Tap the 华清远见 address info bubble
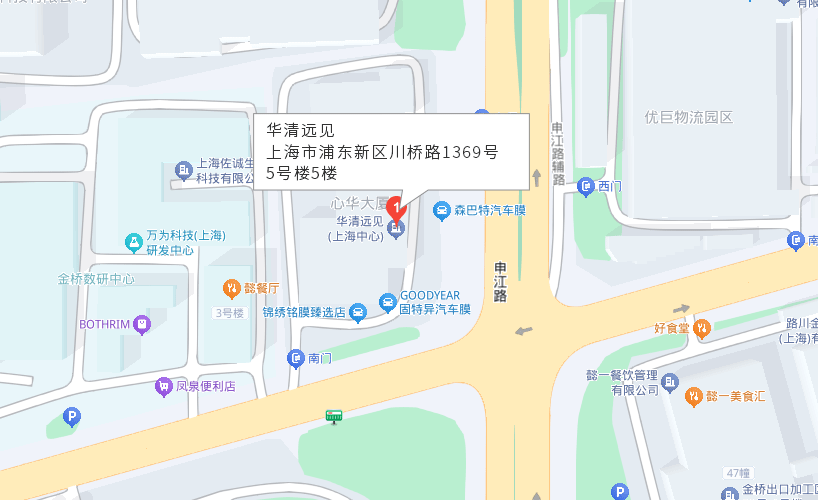 (x=391, y=152)
